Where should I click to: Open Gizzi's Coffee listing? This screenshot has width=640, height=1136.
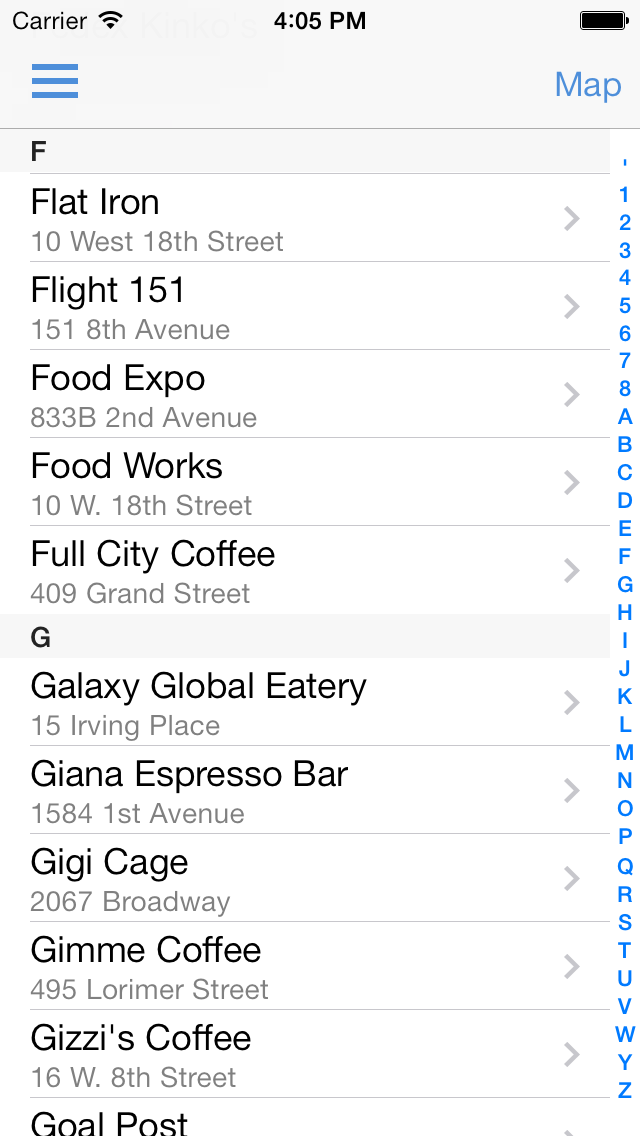coord(305,1053)
